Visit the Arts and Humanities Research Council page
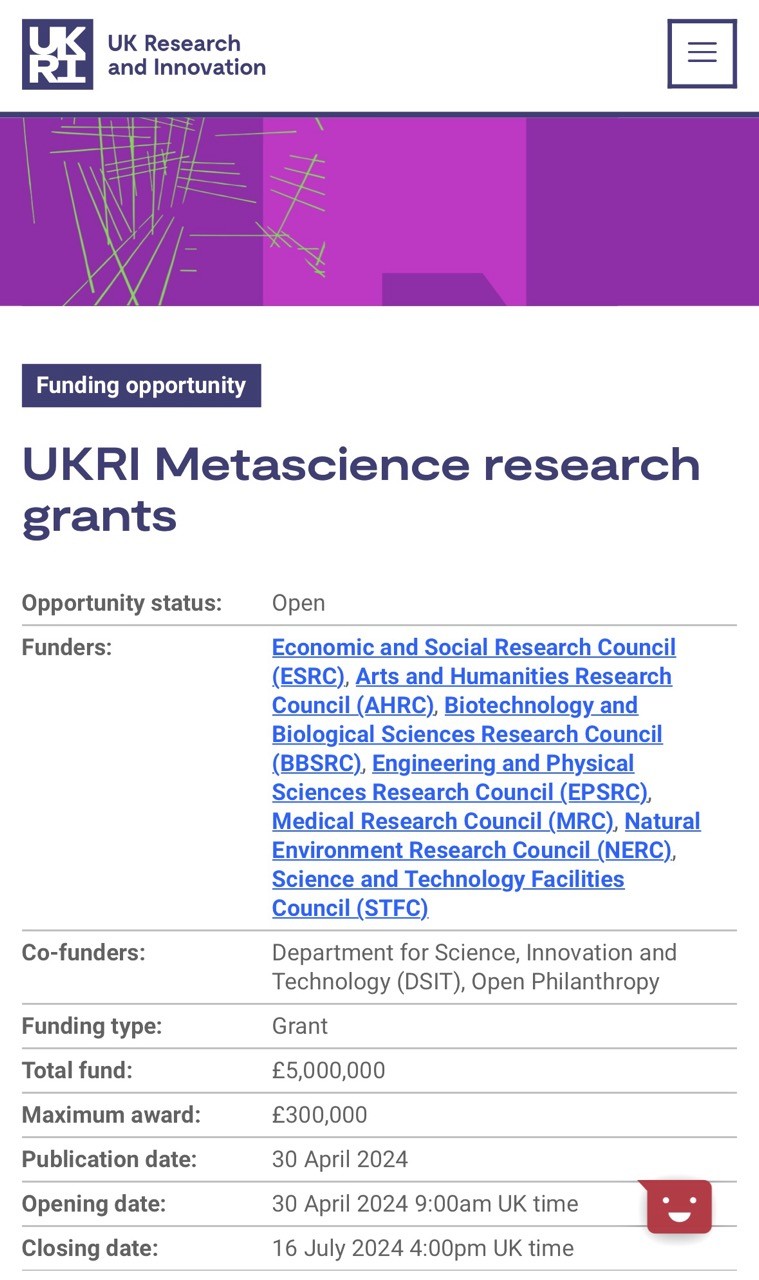The image size is (759, 1280). tap(513, 677)
